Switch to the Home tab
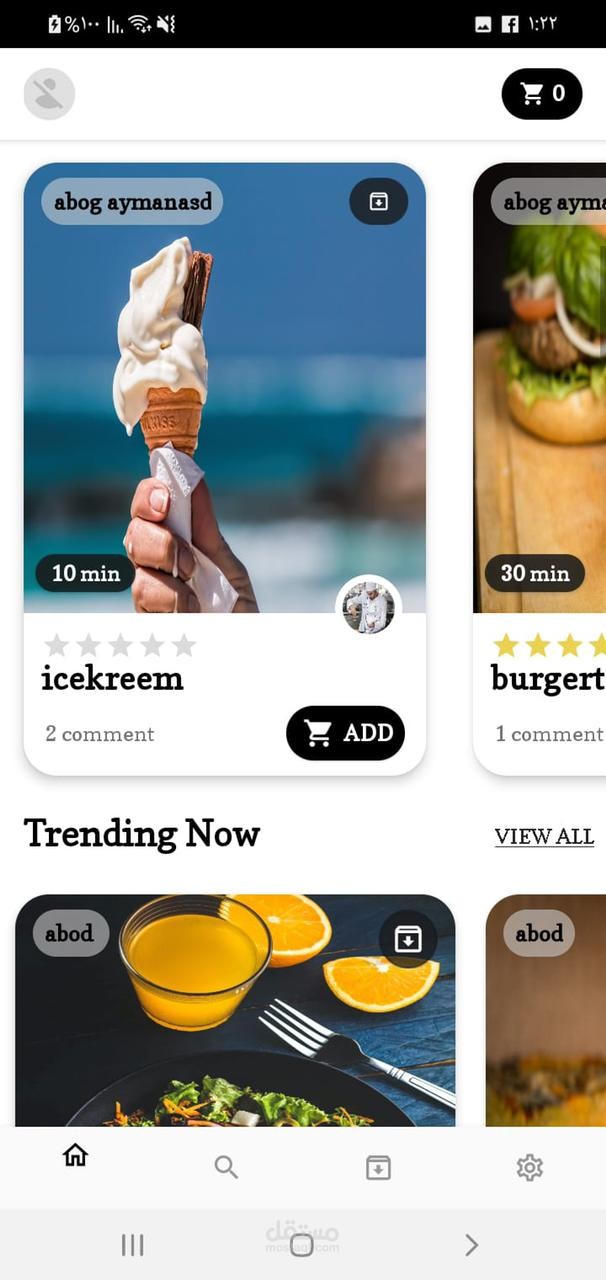The height and width of the screenshot is (1280, 606). click(x=75, y=1156)
